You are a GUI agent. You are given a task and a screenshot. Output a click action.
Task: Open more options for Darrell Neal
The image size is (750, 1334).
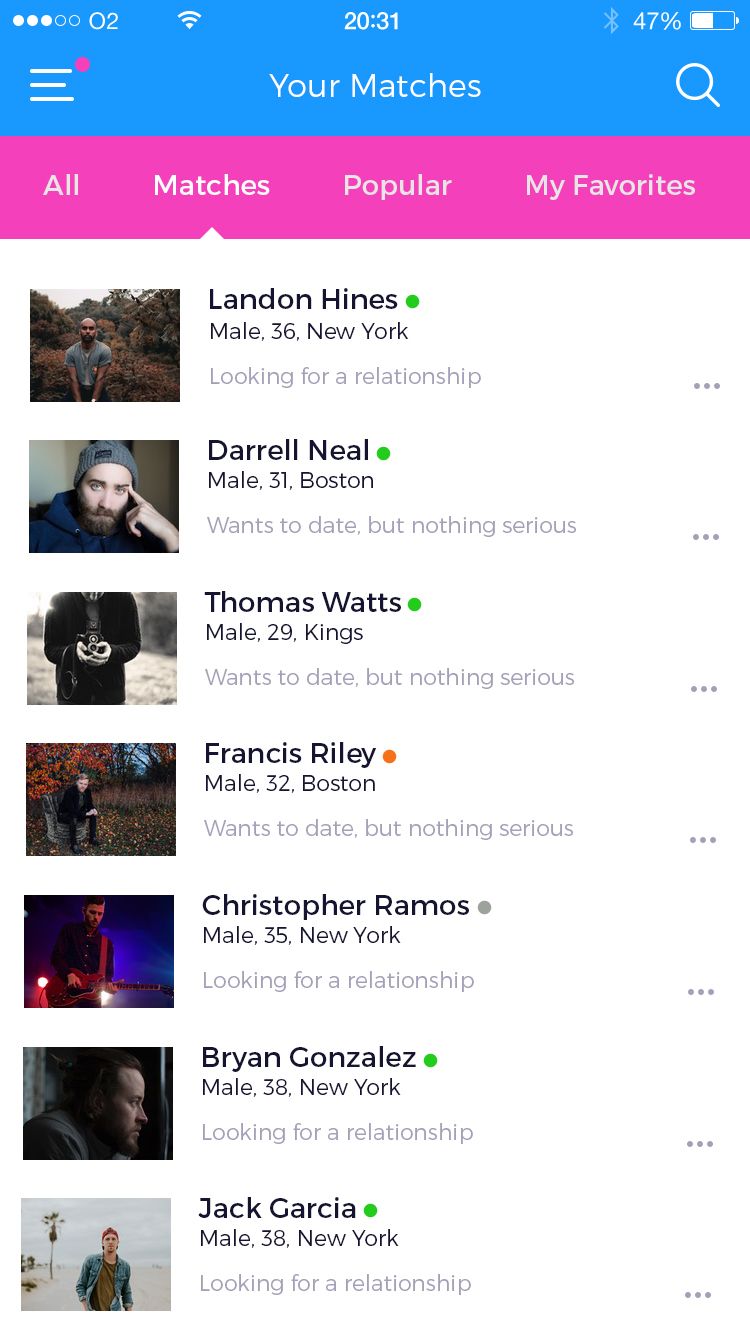tap(705, 537)
